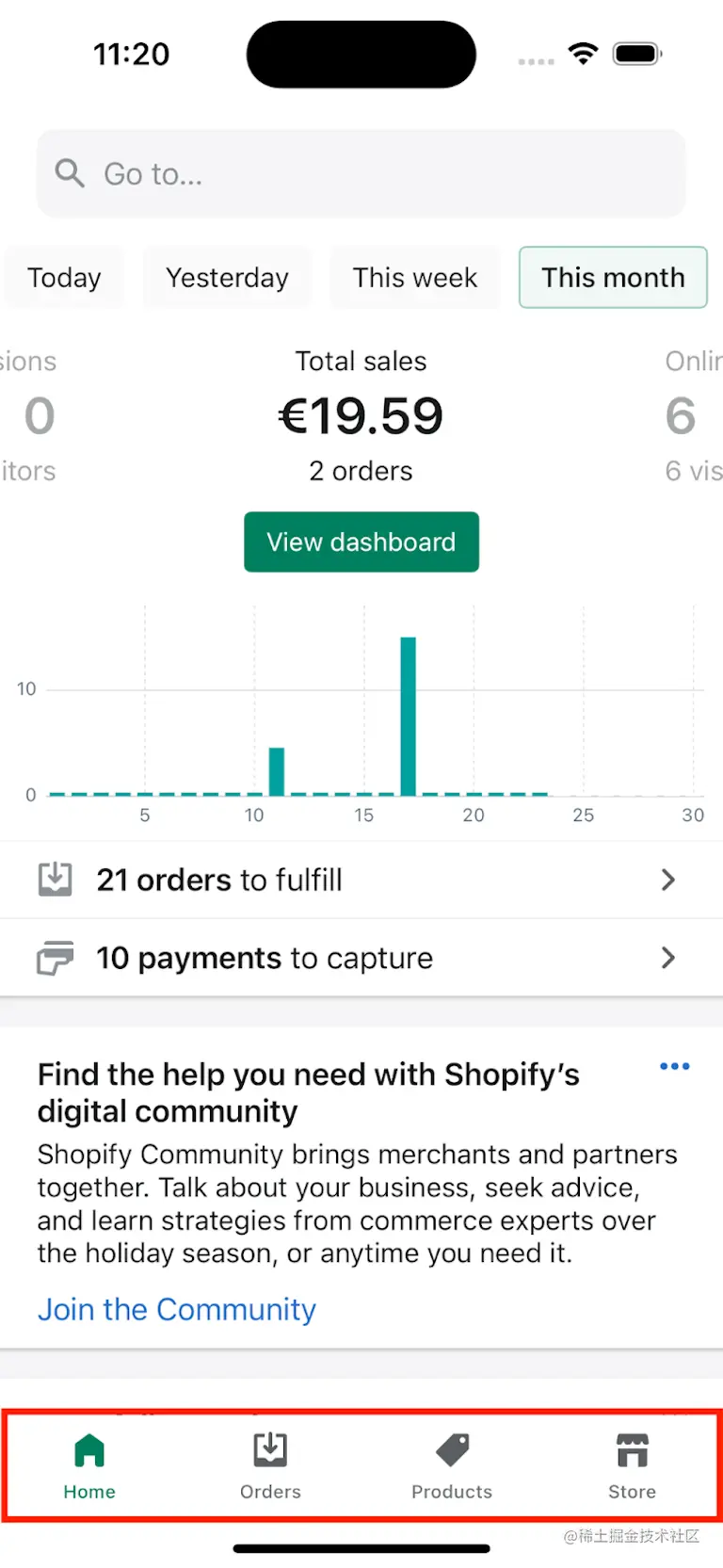This screenshot has height=1568, width=723.
Task: Switch to the Store tab
Action: 632,1465
